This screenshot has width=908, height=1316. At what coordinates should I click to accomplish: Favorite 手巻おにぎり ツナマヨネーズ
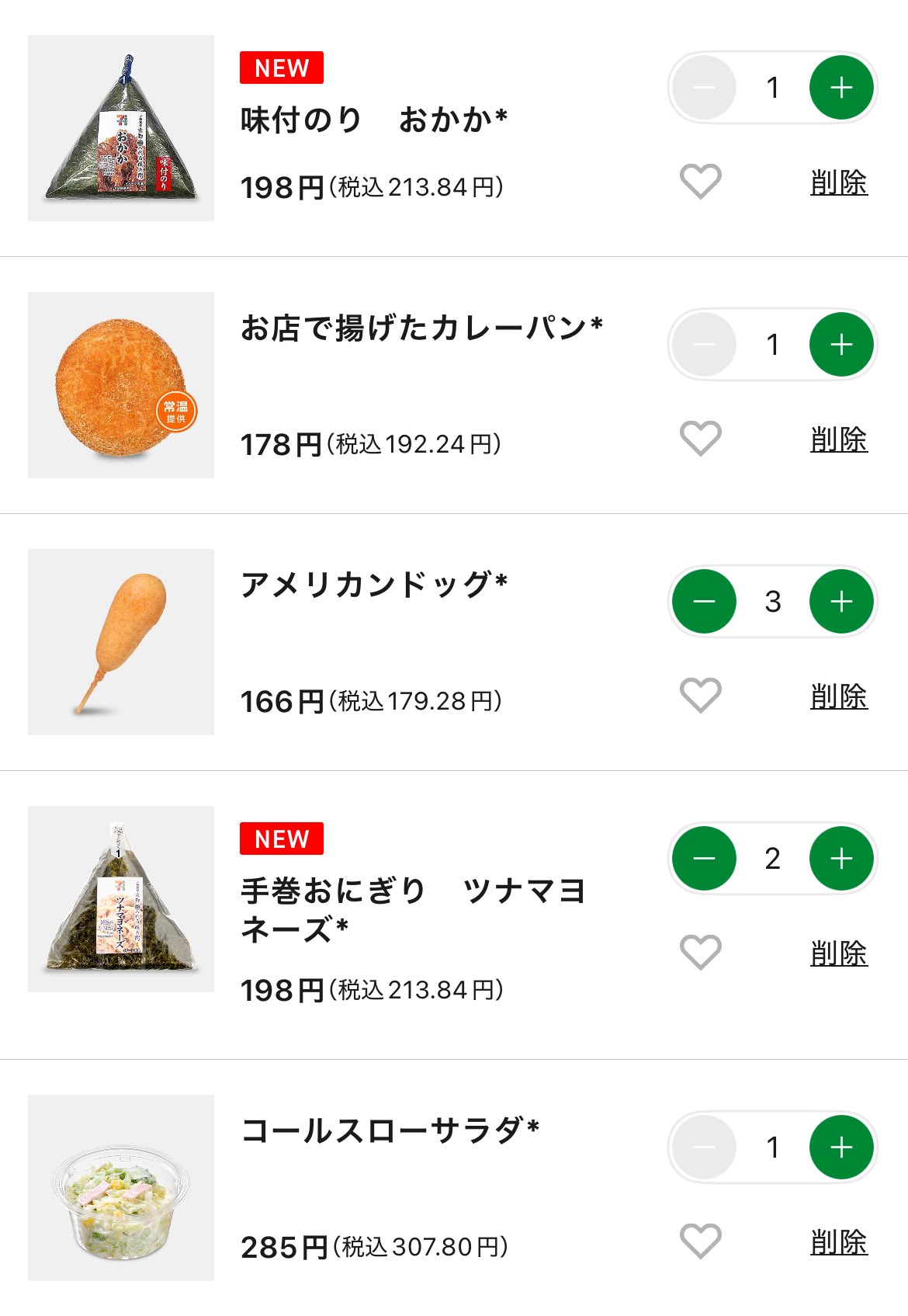tap(700, 953)
